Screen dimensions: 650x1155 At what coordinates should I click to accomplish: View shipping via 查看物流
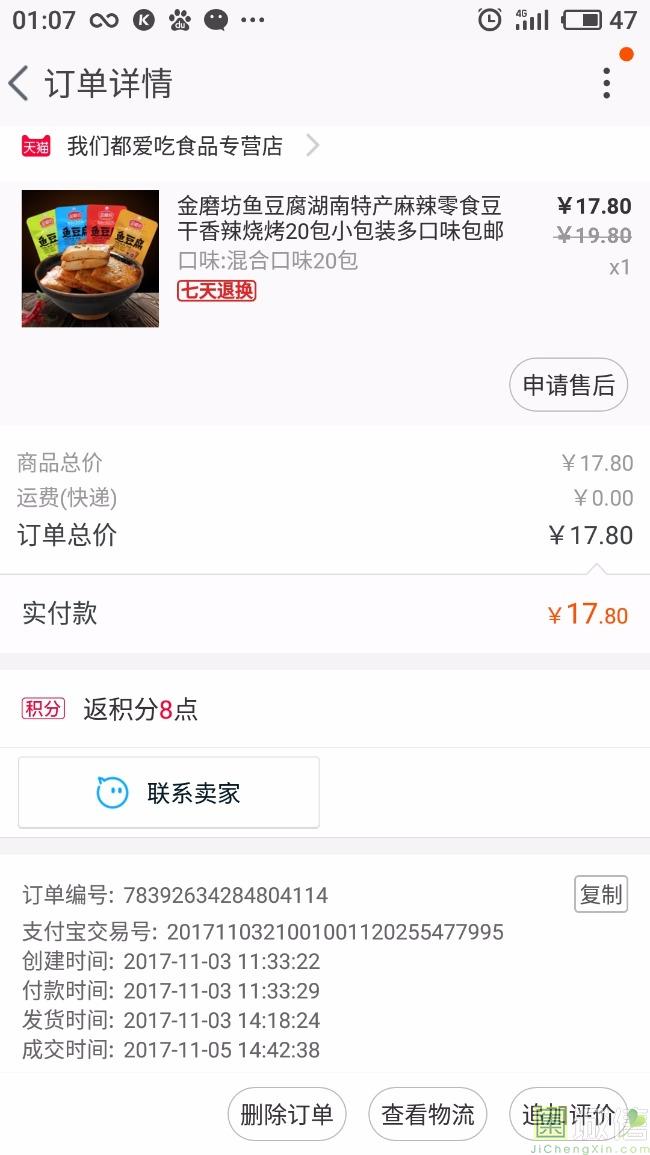(x=428, y=1115)
